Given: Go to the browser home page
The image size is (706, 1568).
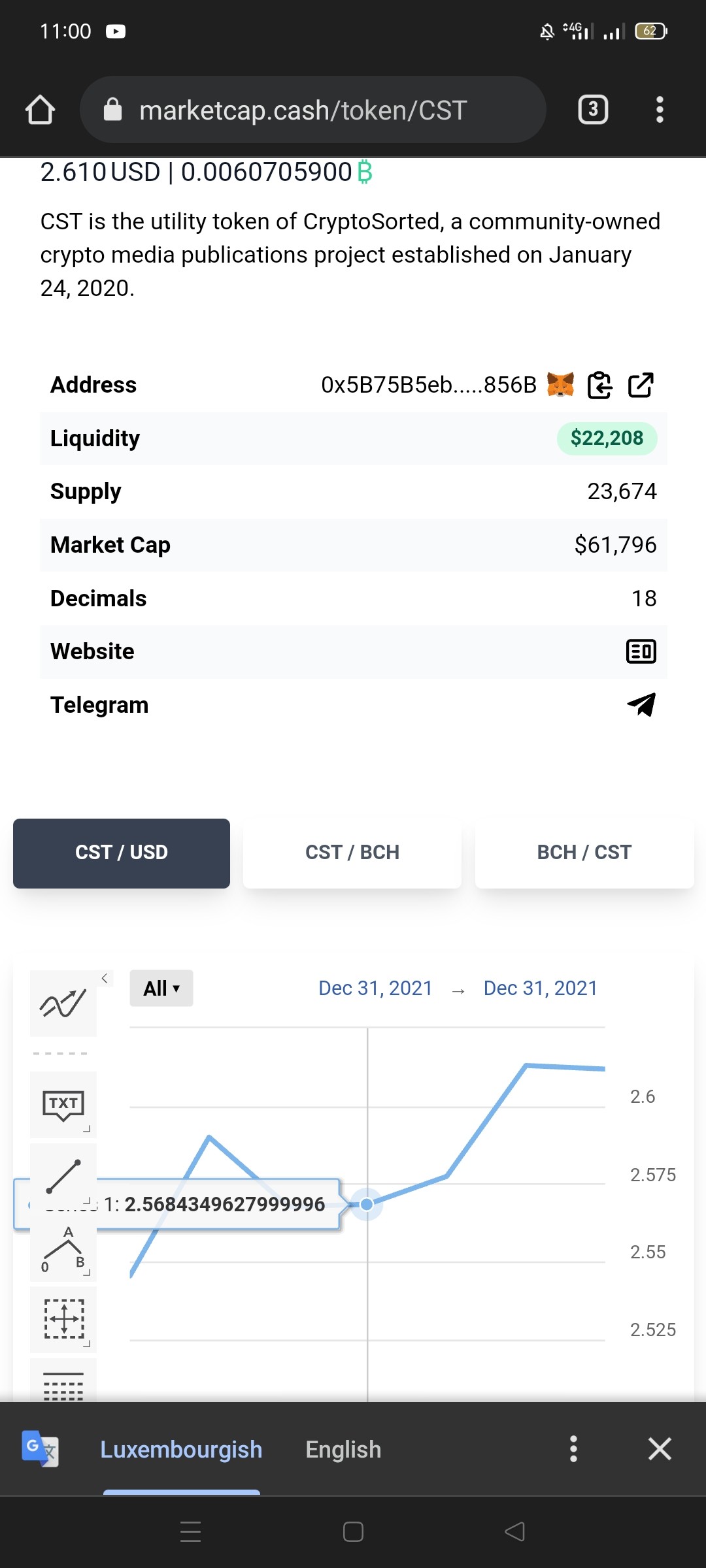Looking at the screenshot, I should click(x=40, y=110).
